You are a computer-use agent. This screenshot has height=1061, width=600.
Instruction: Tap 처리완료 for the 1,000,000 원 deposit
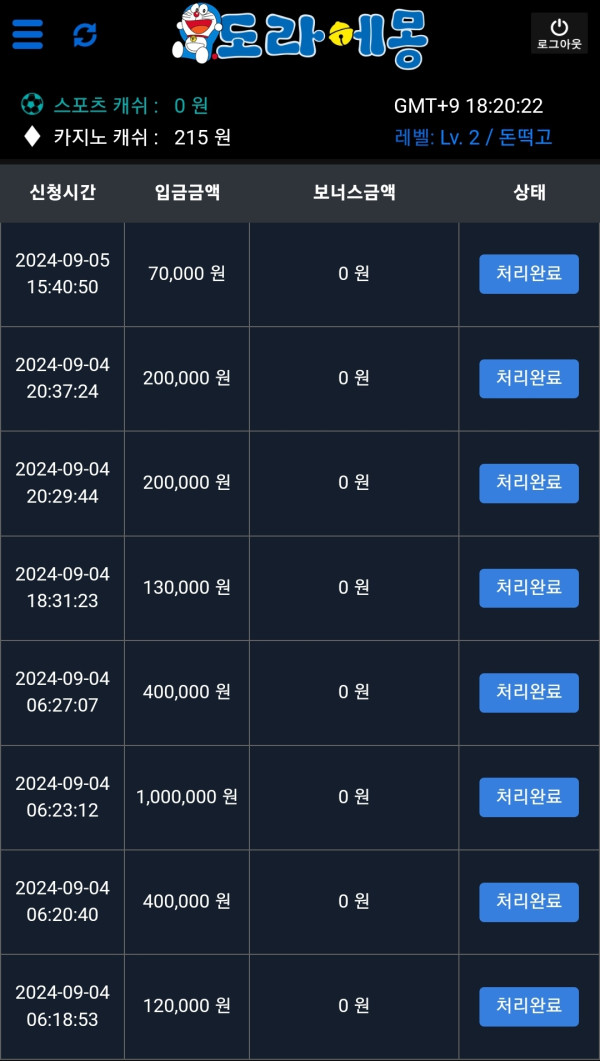[529, 797]
